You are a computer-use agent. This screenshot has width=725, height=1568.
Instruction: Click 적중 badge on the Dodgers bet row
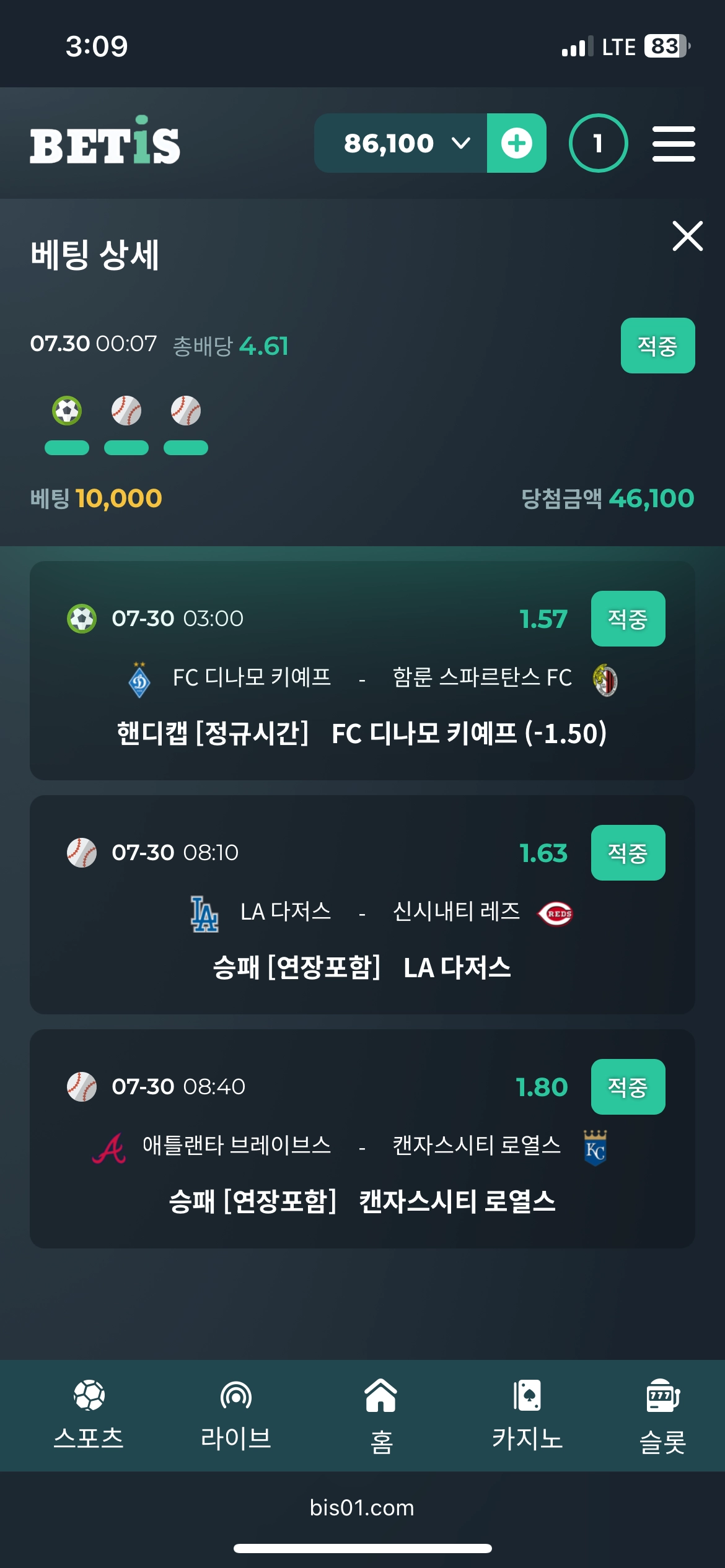pos(628,852)
